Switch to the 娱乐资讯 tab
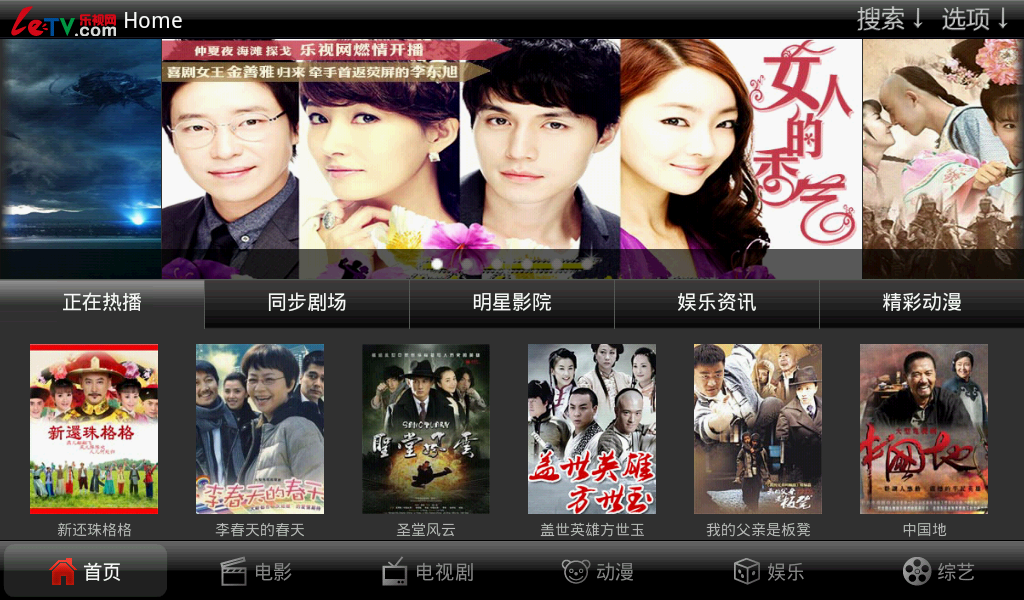 tap(717, 303)
